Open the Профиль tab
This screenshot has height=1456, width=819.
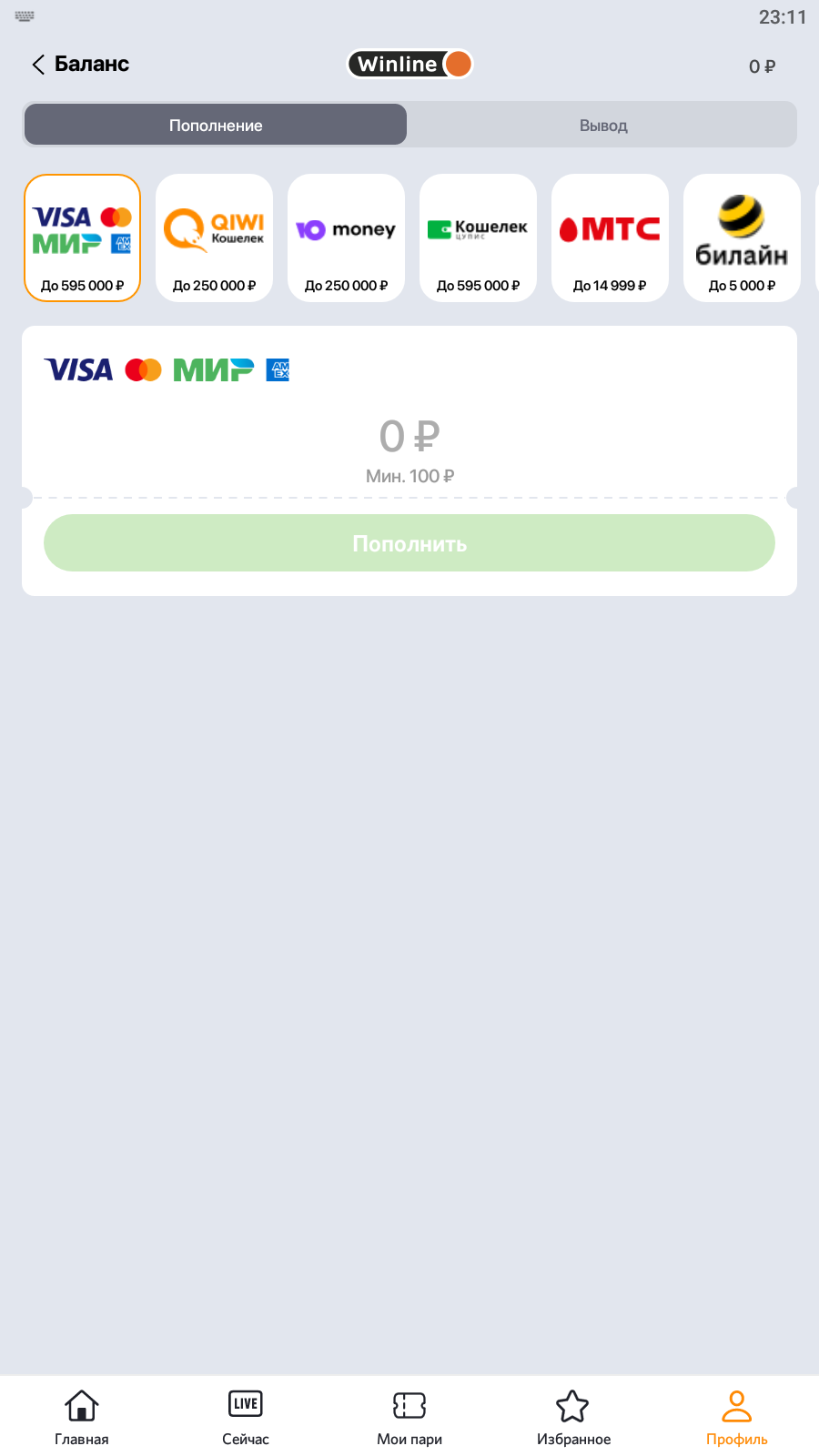737,1417
